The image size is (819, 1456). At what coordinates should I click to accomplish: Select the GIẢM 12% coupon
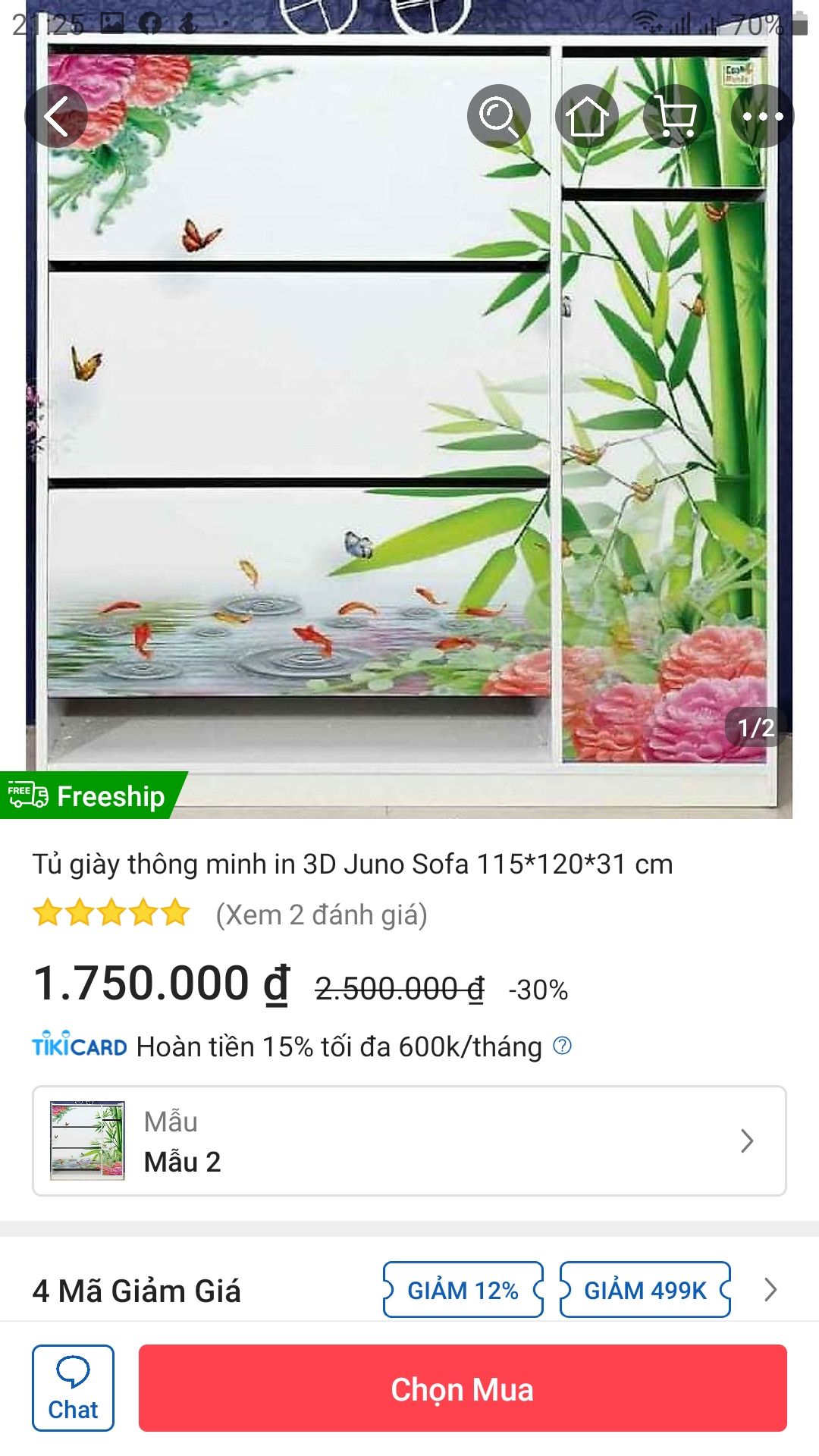click(463, 1289)
